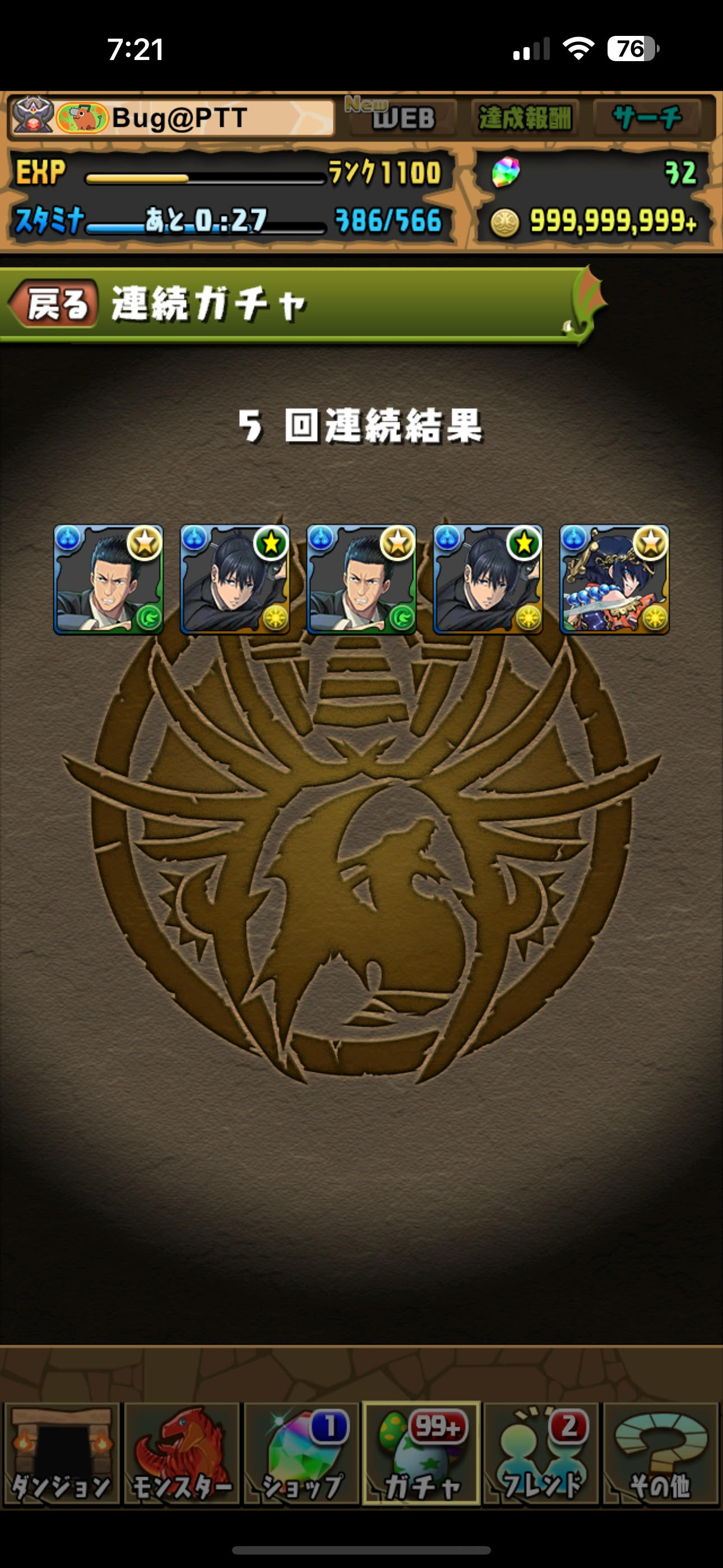Open the サーチ search button
723x1568 pixels.
coord(646,117)
